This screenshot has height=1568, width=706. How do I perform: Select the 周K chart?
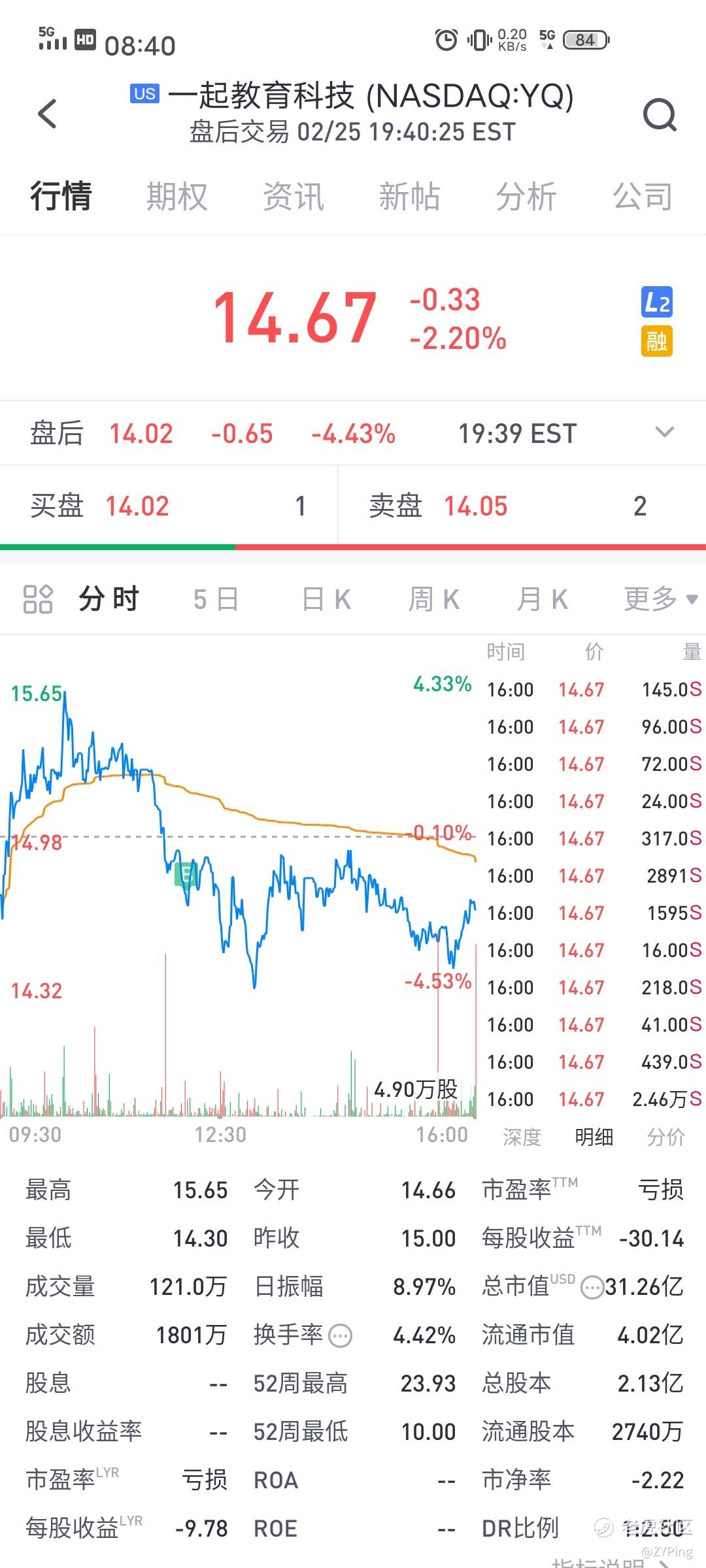[435, 599]
